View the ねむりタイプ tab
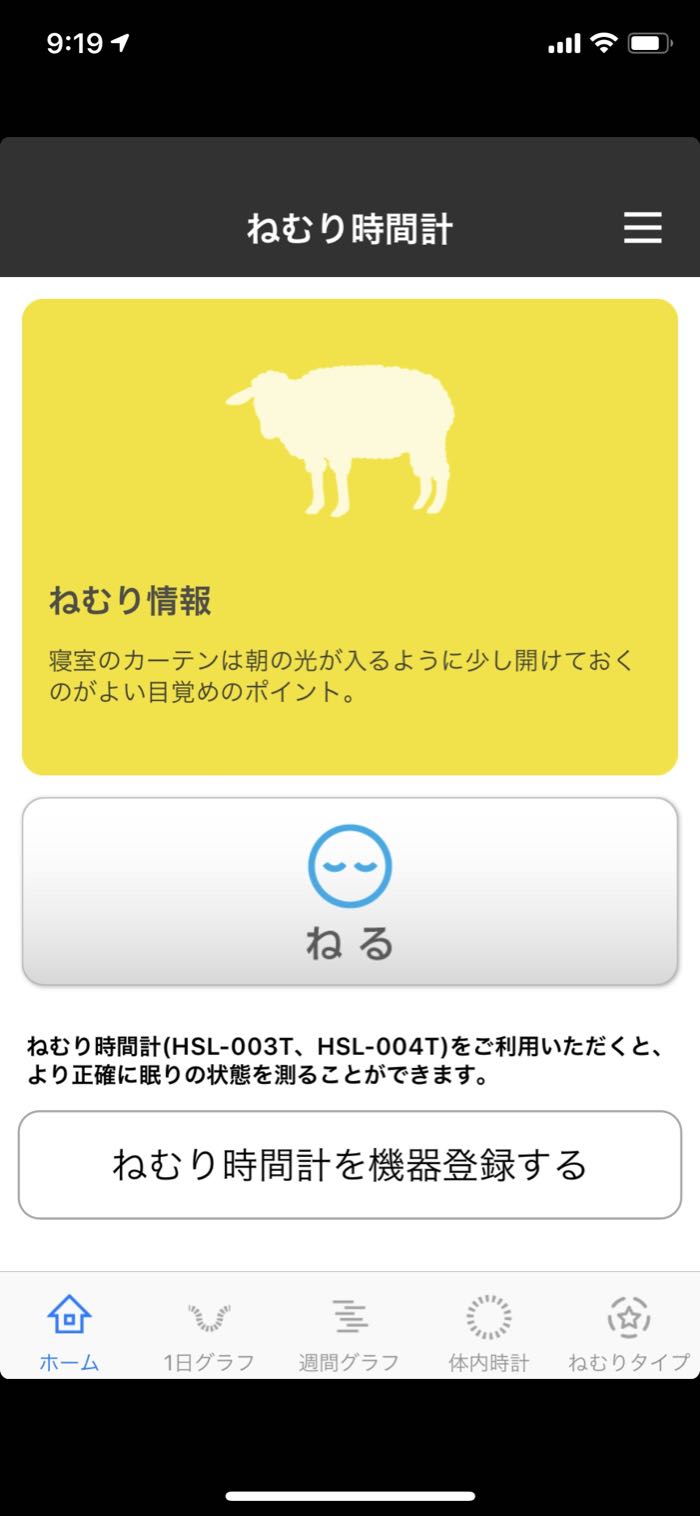 [629, 1332]
